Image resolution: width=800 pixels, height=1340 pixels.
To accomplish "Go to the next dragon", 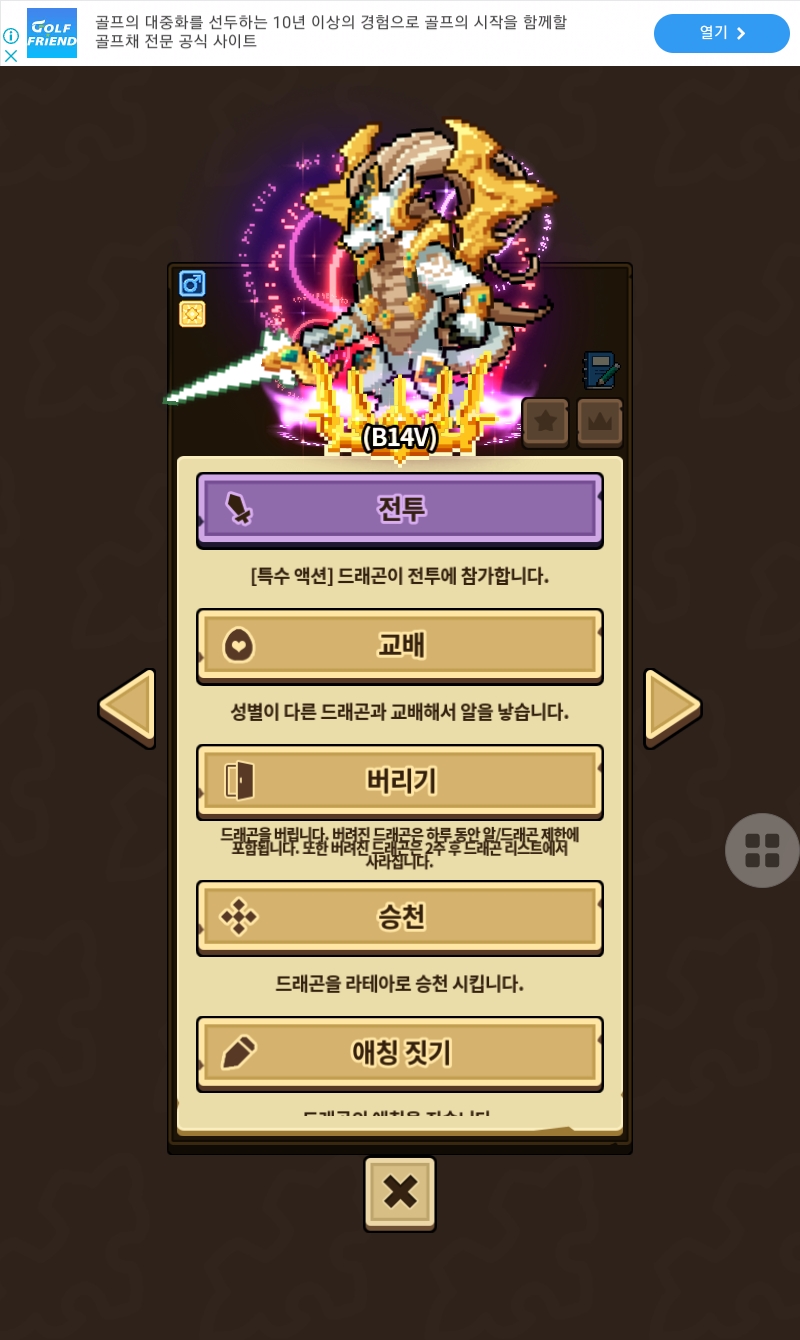I will point(672,707).
